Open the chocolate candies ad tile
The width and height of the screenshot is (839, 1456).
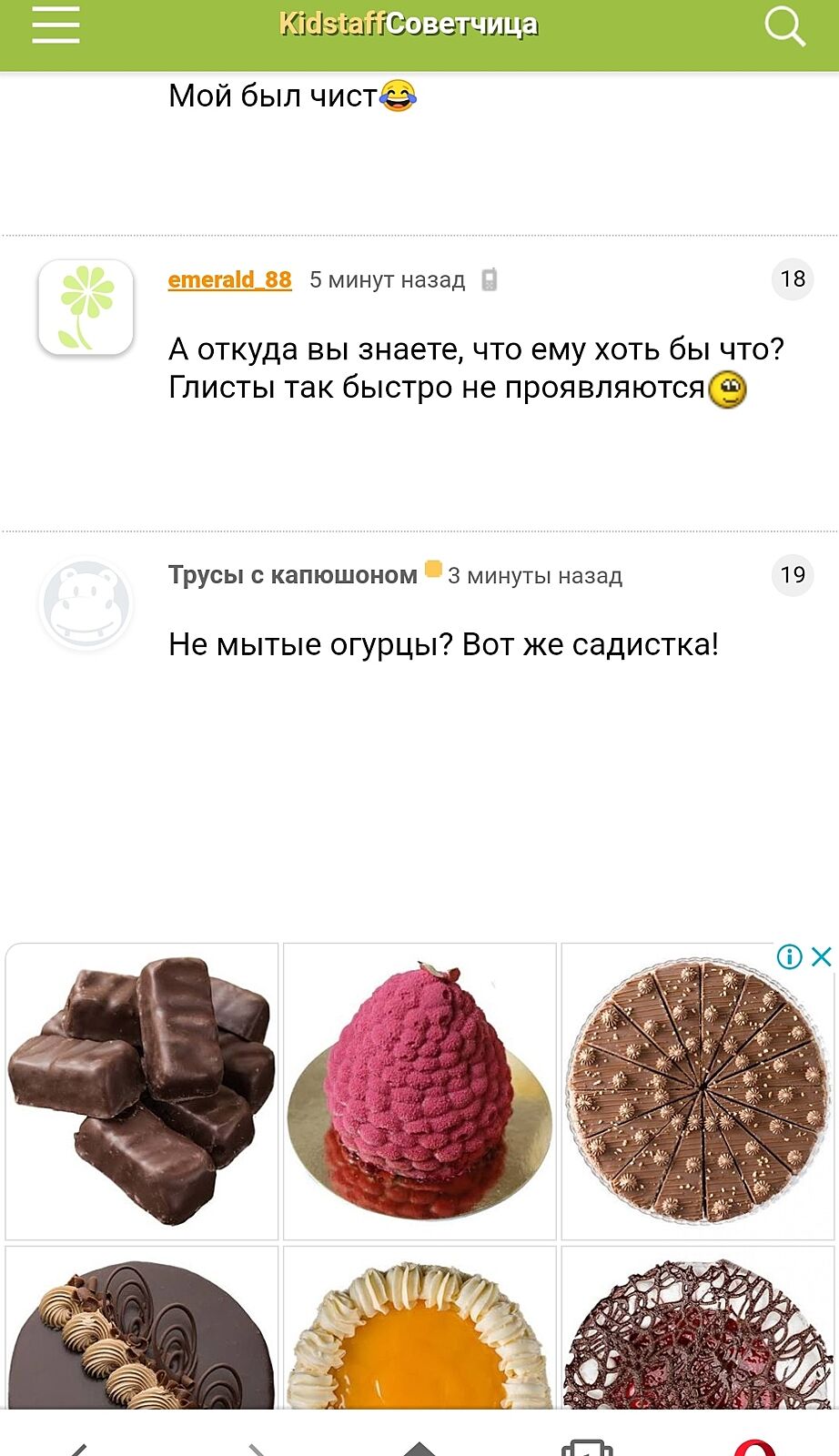[142, 1091]
